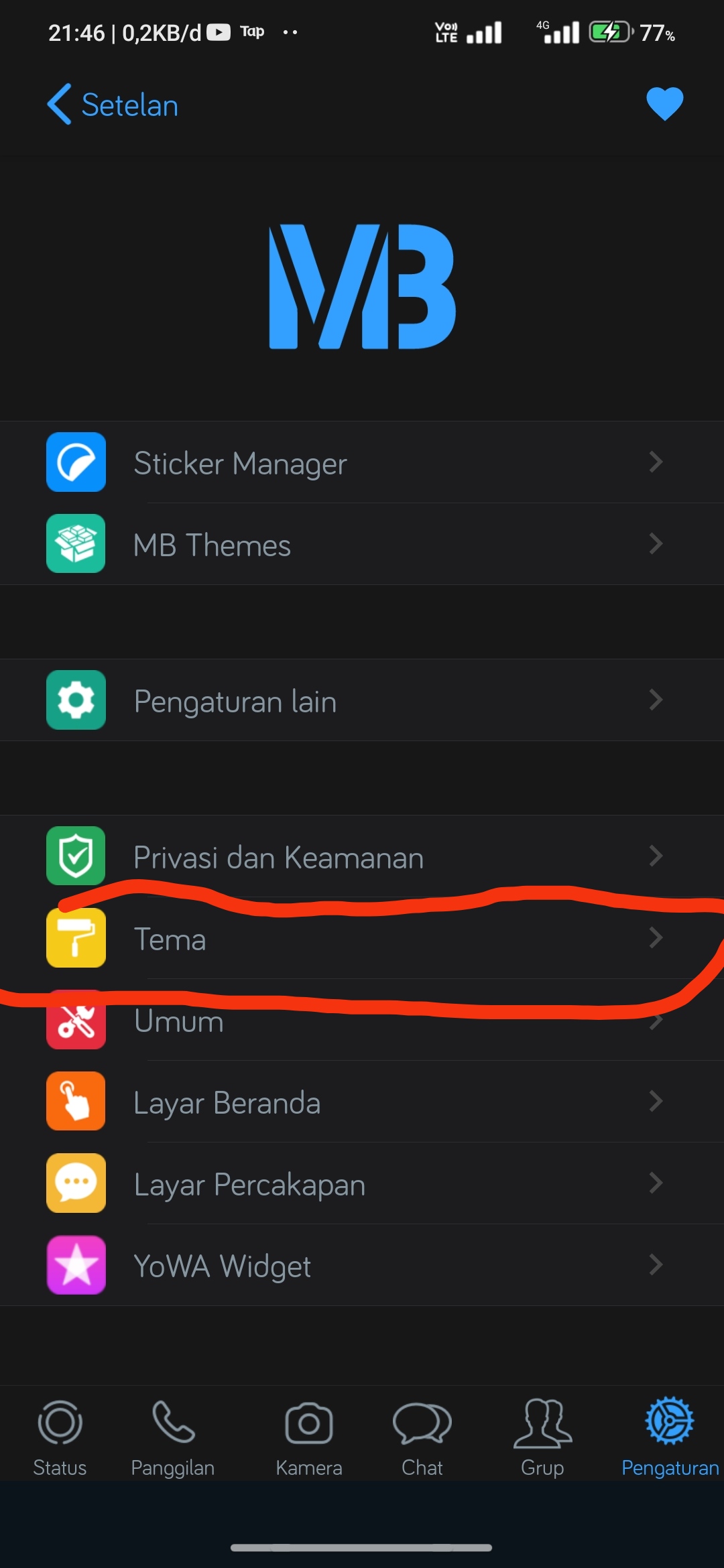Open the Tema settings row

(x=362, y=939)
